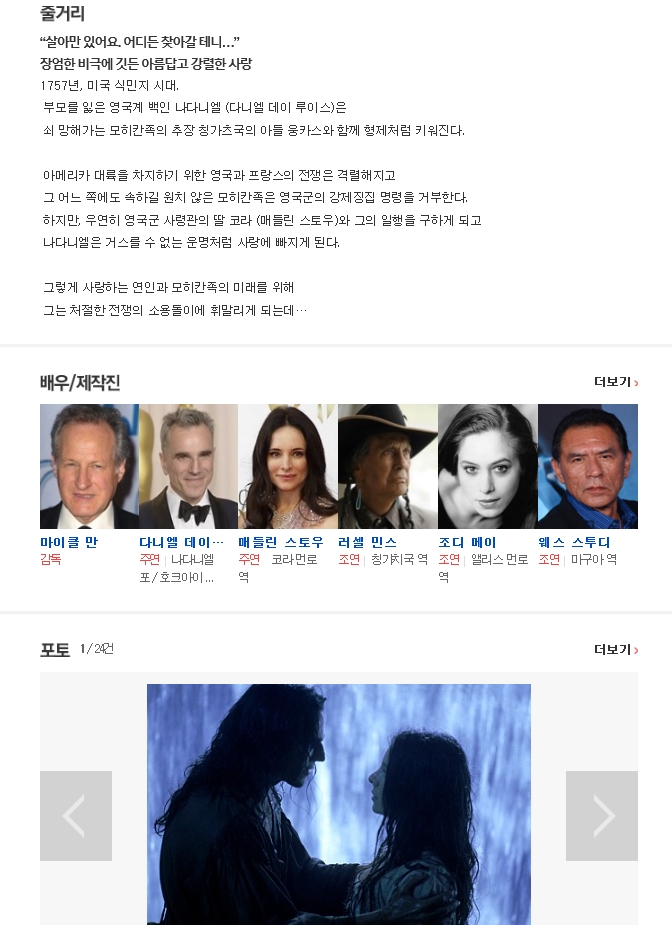Open 더보기 in the 포토 section
This screenshot has height=925, width=672.
[x=615, y=649]
